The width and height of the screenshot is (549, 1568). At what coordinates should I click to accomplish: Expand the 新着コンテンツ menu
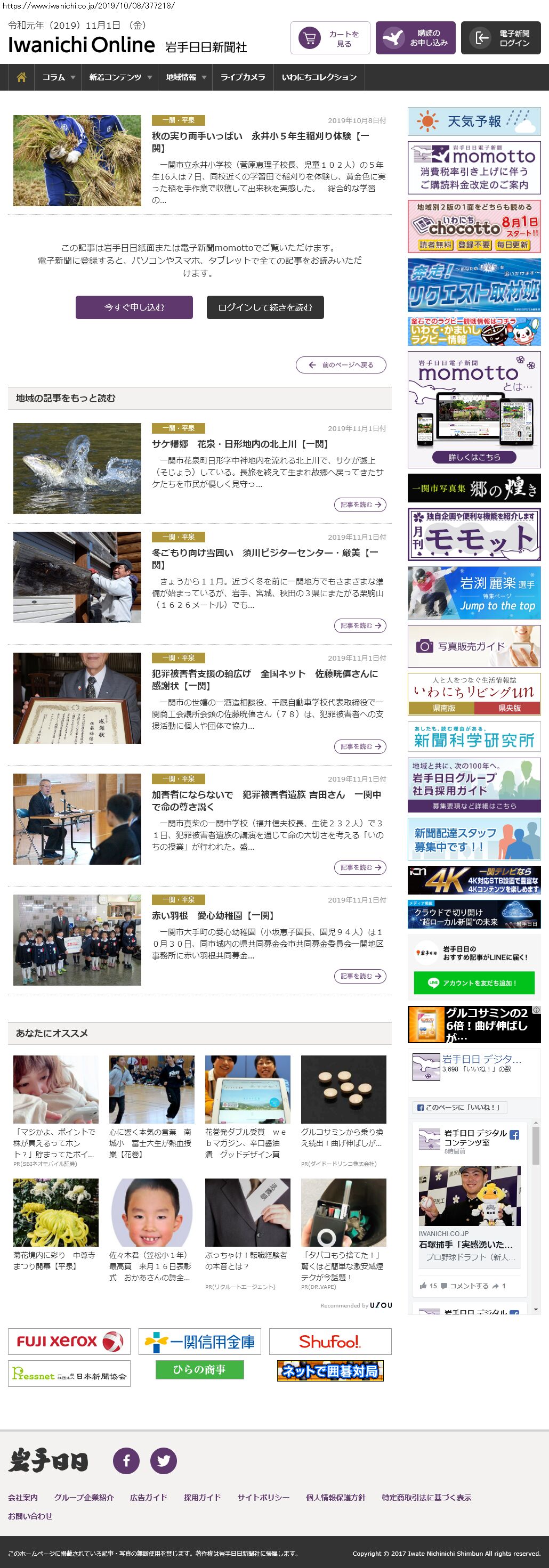coord(120,77)
